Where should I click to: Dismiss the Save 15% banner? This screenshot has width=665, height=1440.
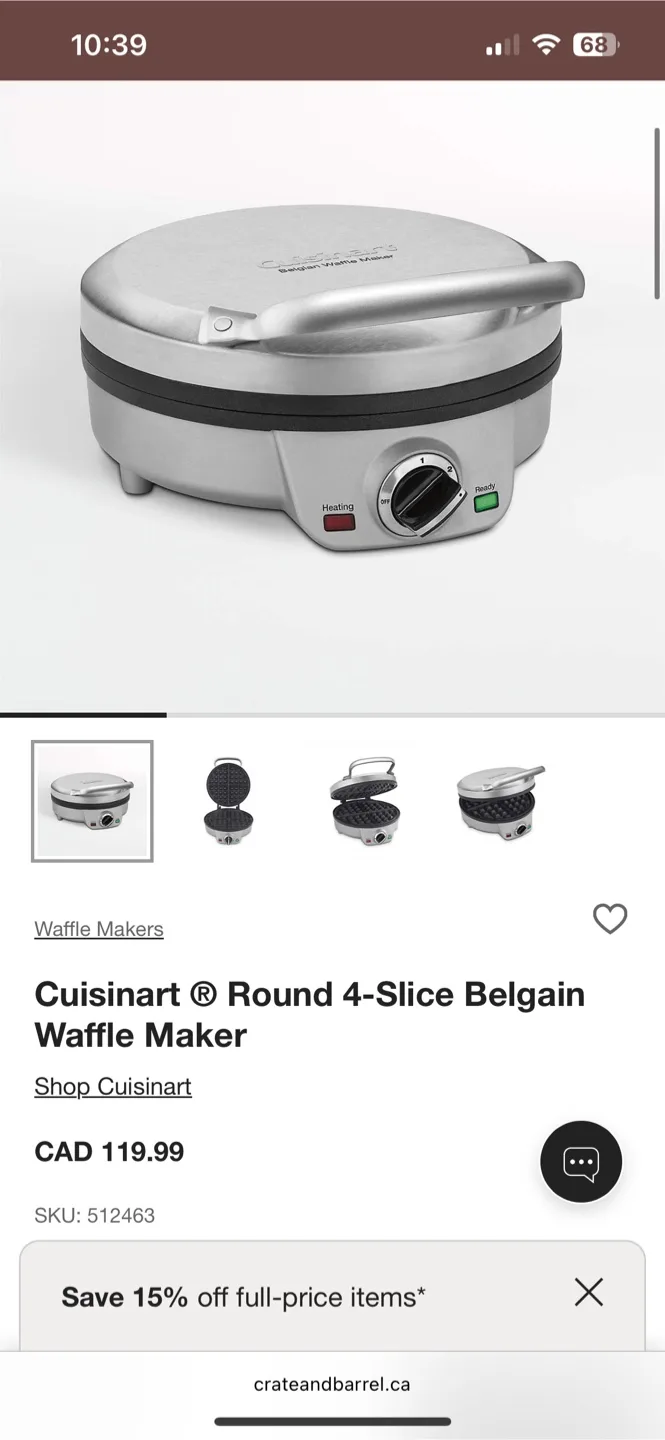(x=589, y=1293)
